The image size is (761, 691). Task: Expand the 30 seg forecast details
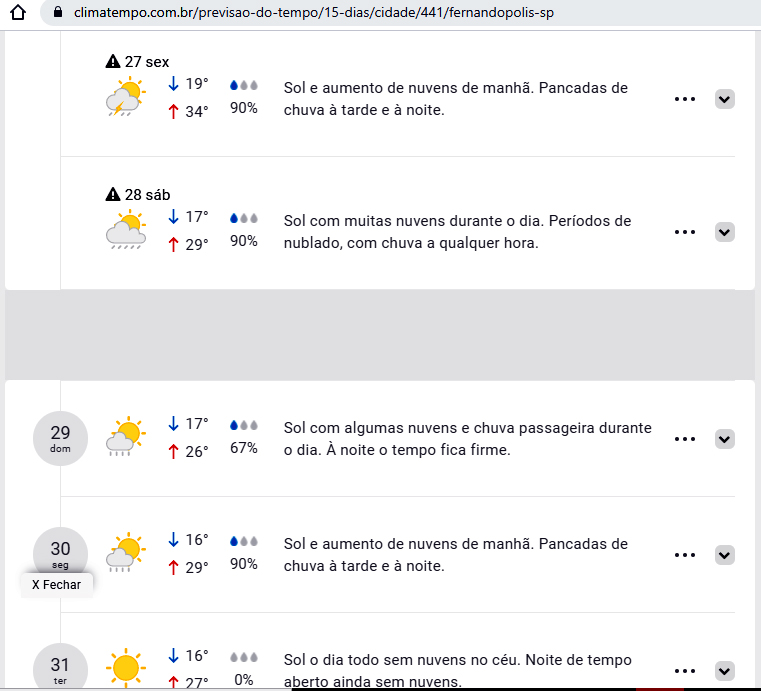(726, 555)
